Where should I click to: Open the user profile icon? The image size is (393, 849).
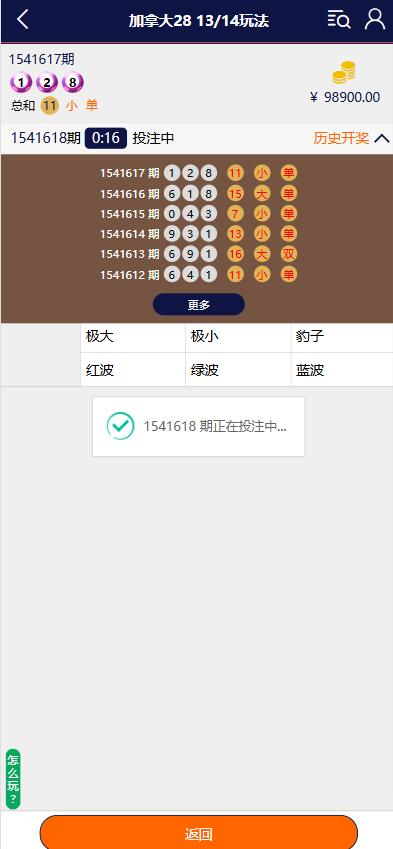(375, 19)
